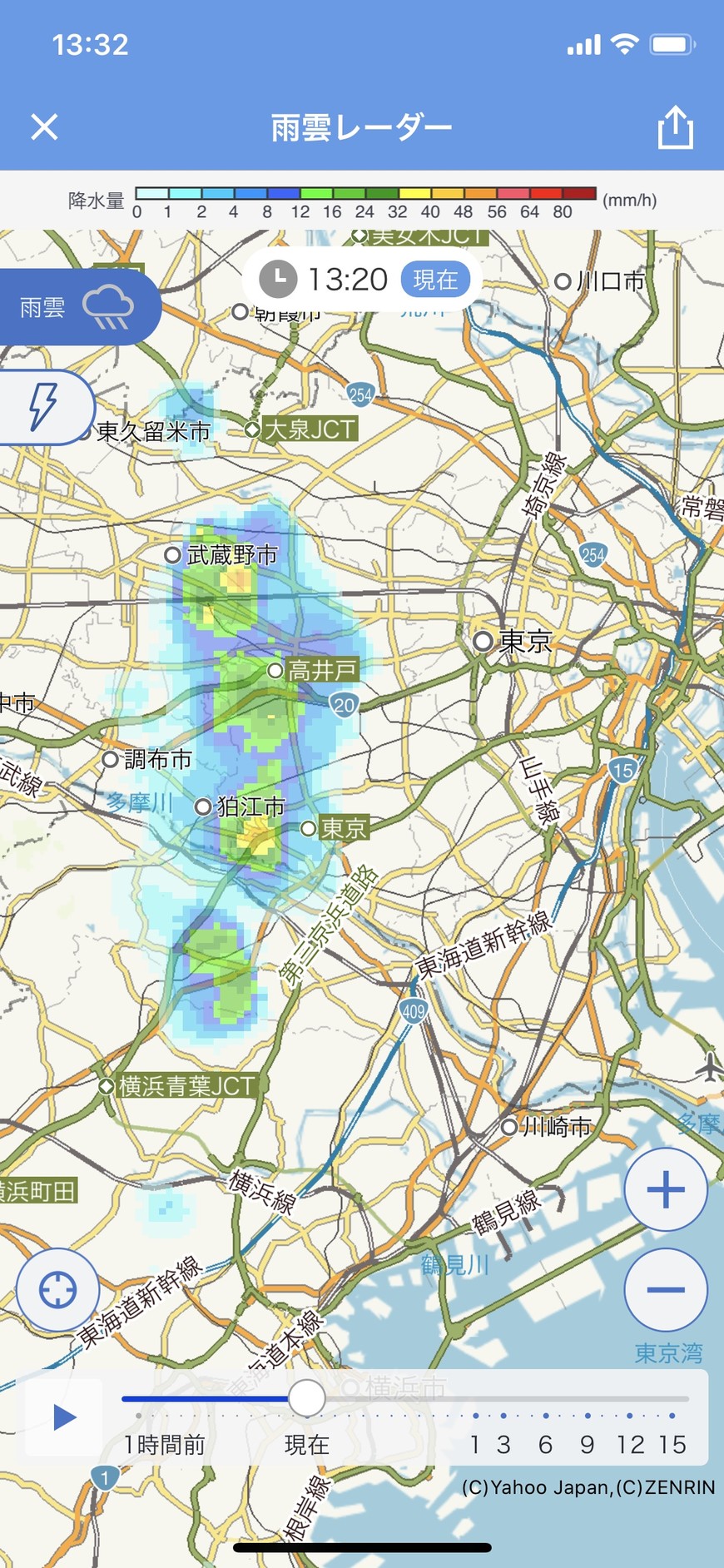Tap the timeline slider handle

306,1398
